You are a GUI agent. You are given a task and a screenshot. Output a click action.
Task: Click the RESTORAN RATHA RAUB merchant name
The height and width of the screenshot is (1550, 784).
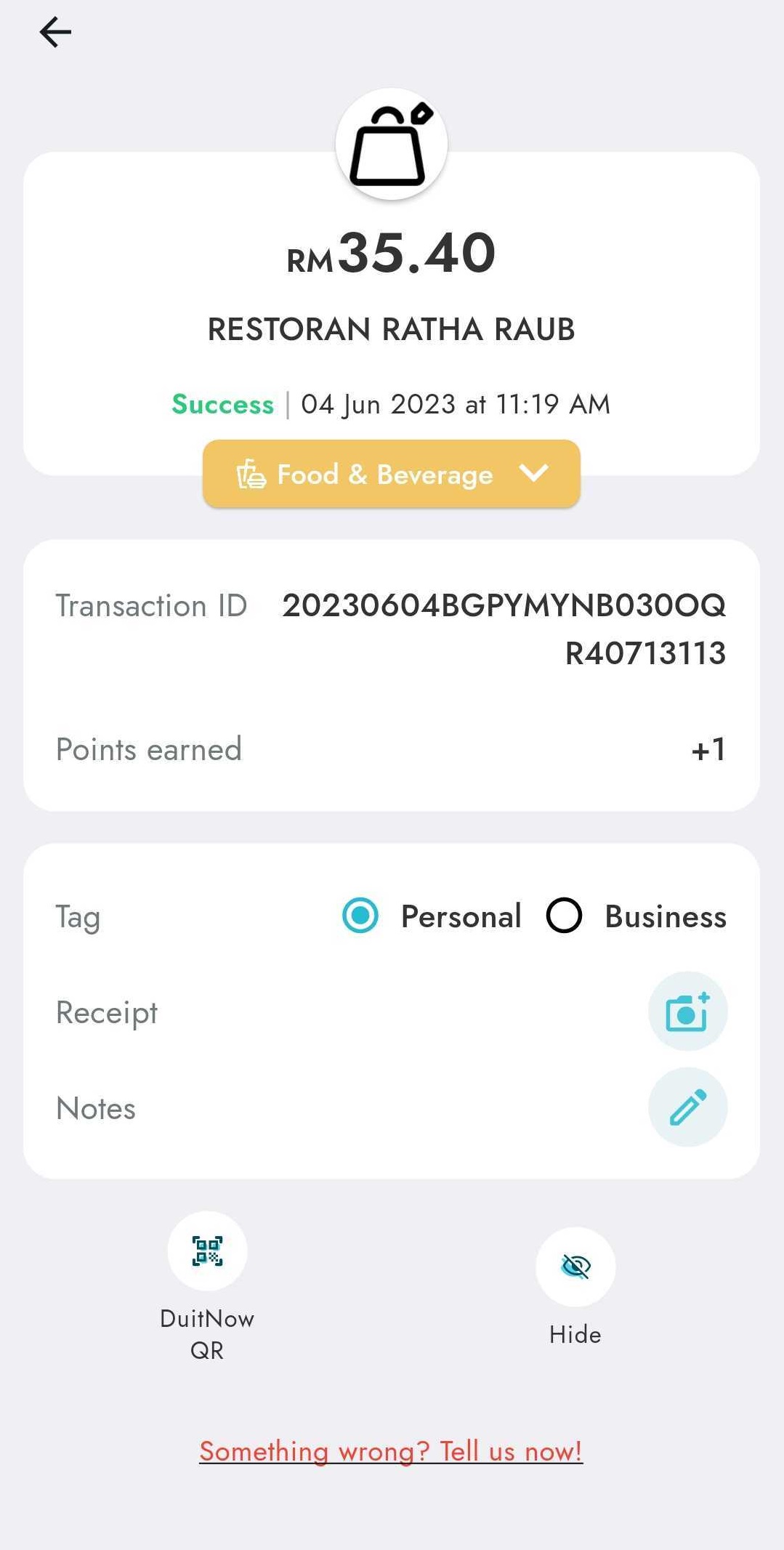(391, 329)
